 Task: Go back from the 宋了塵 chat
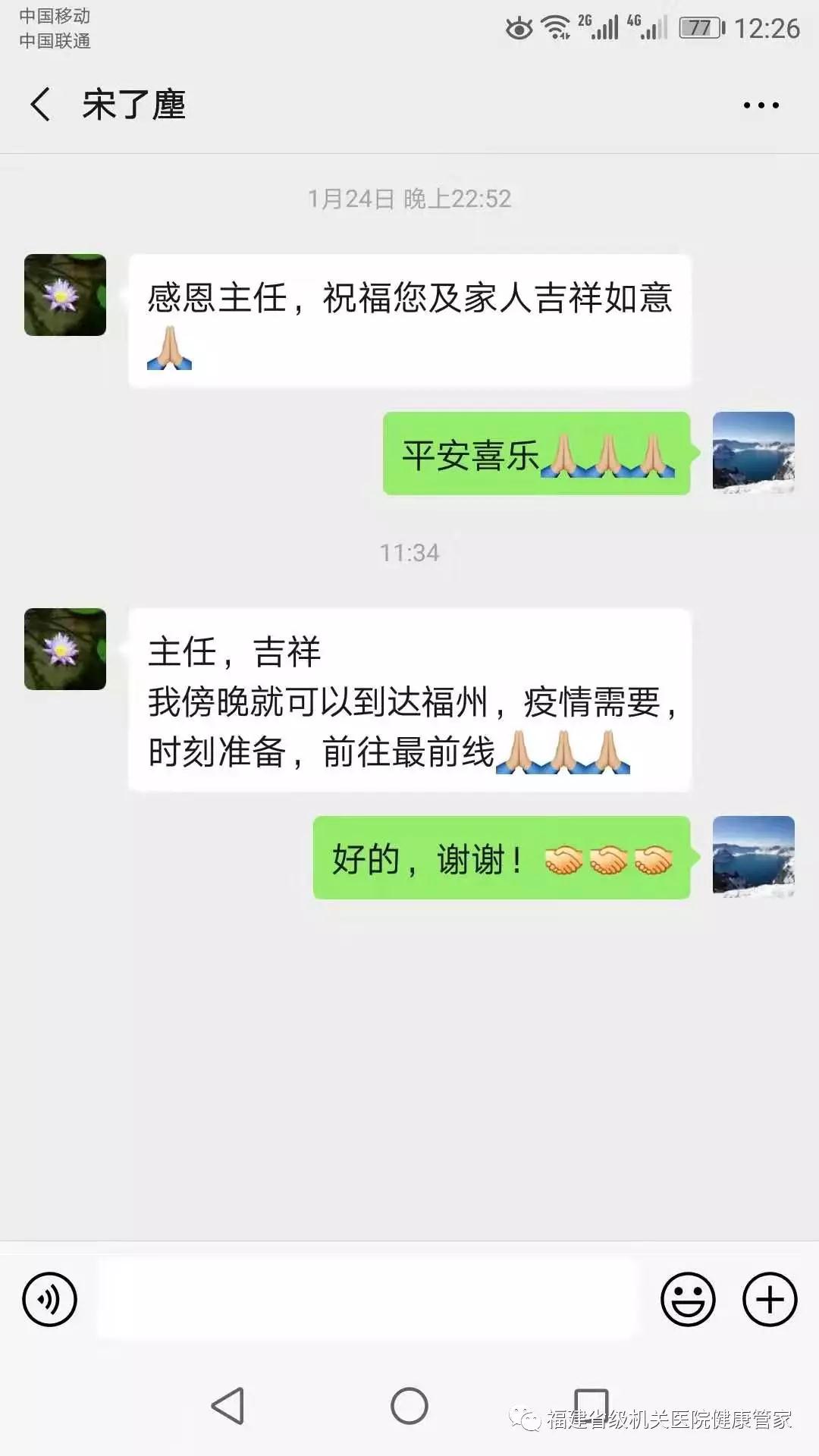click(41, 105)
